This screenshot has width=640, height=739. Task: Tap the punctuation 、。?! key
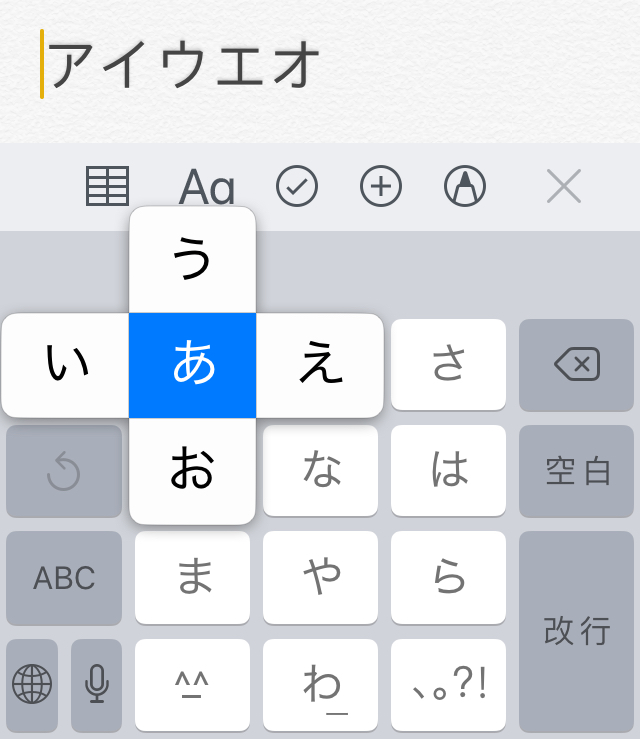[449, 685]
